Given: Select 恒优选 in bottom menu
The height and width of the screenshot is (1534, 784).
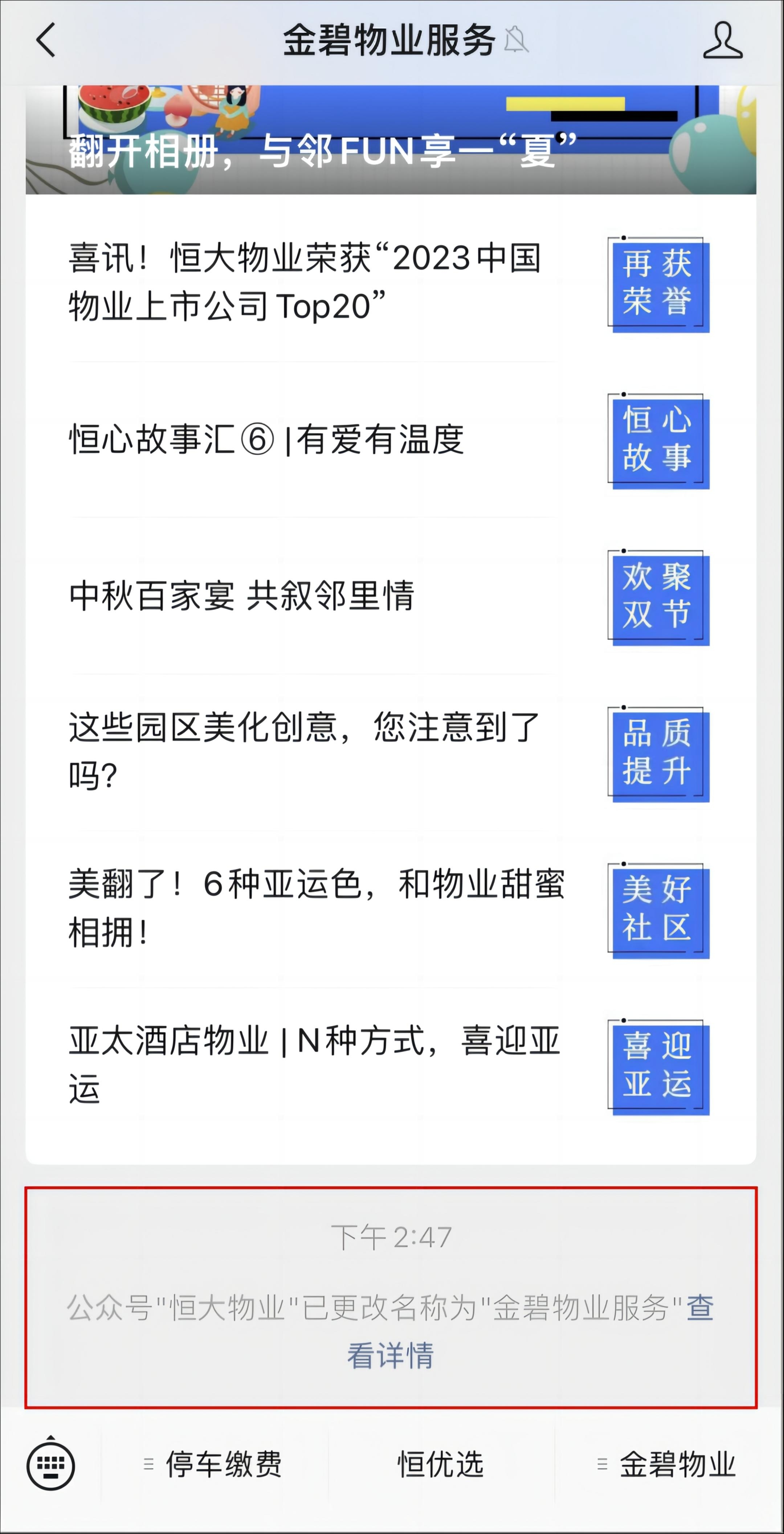Looking at the screenshot, I should tap(441, 1464).
